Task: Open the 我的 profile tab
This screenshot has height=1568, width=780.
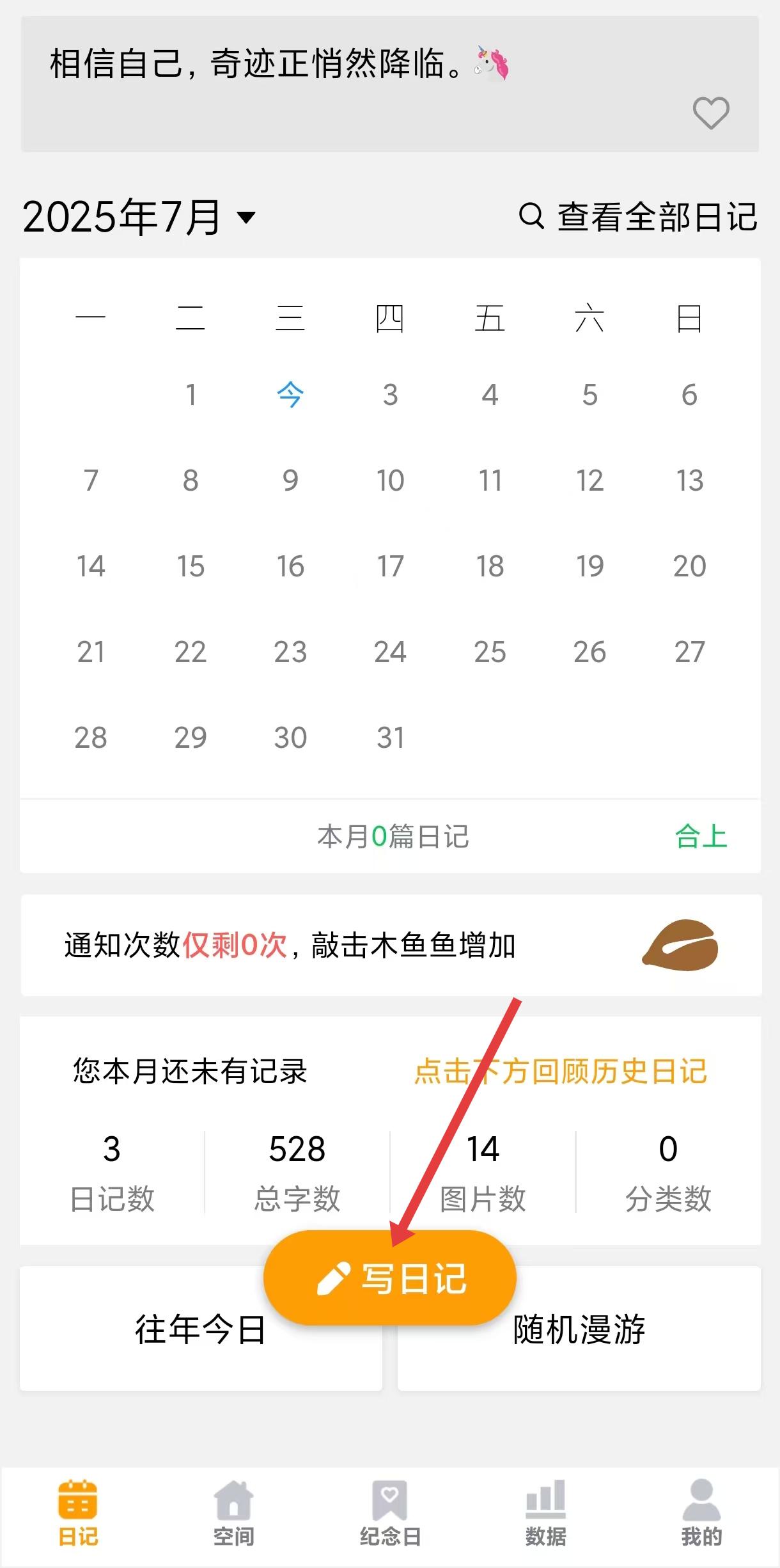Action: (701, 1513)
